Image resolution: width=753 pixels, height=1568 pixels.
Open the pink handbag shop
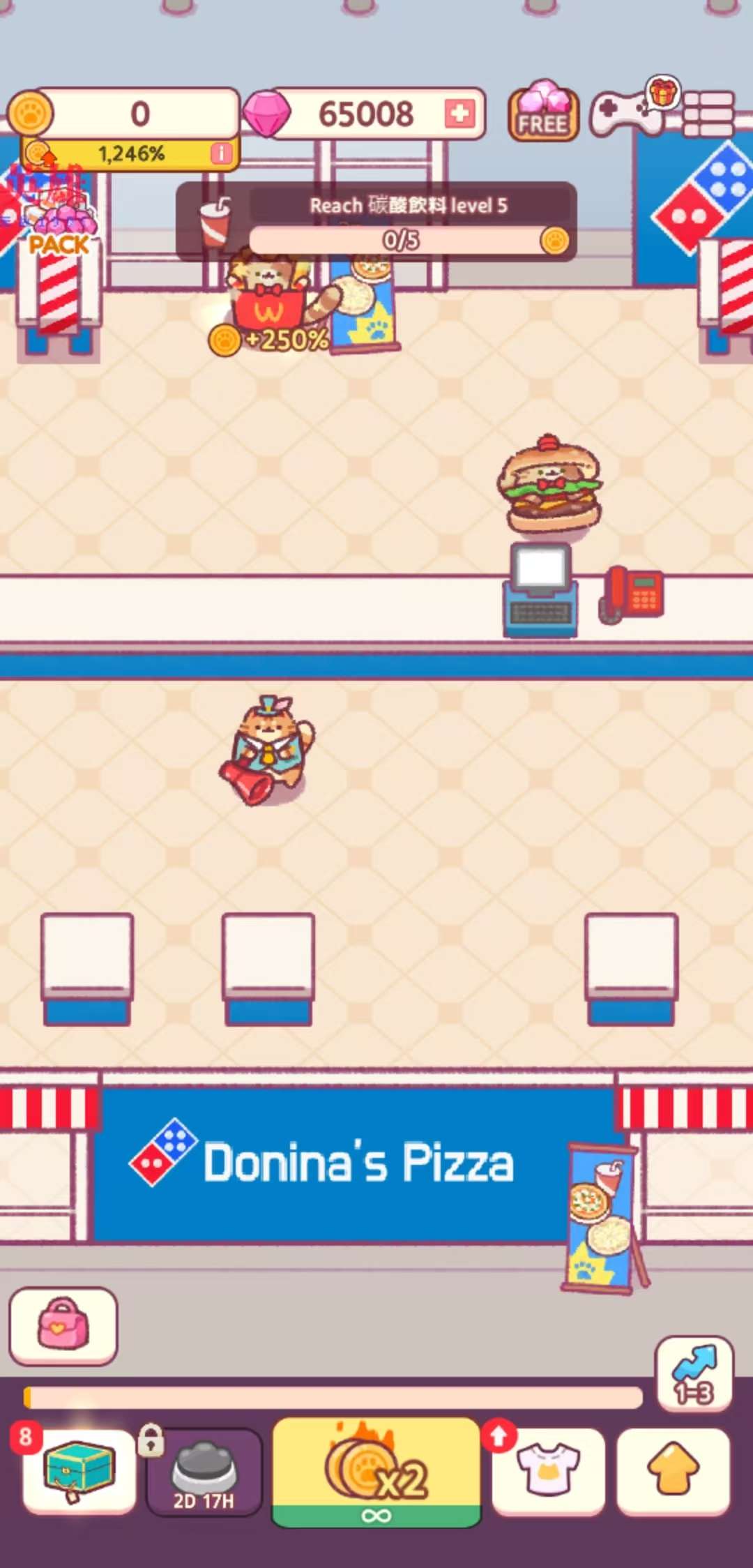pos(63,1325)
